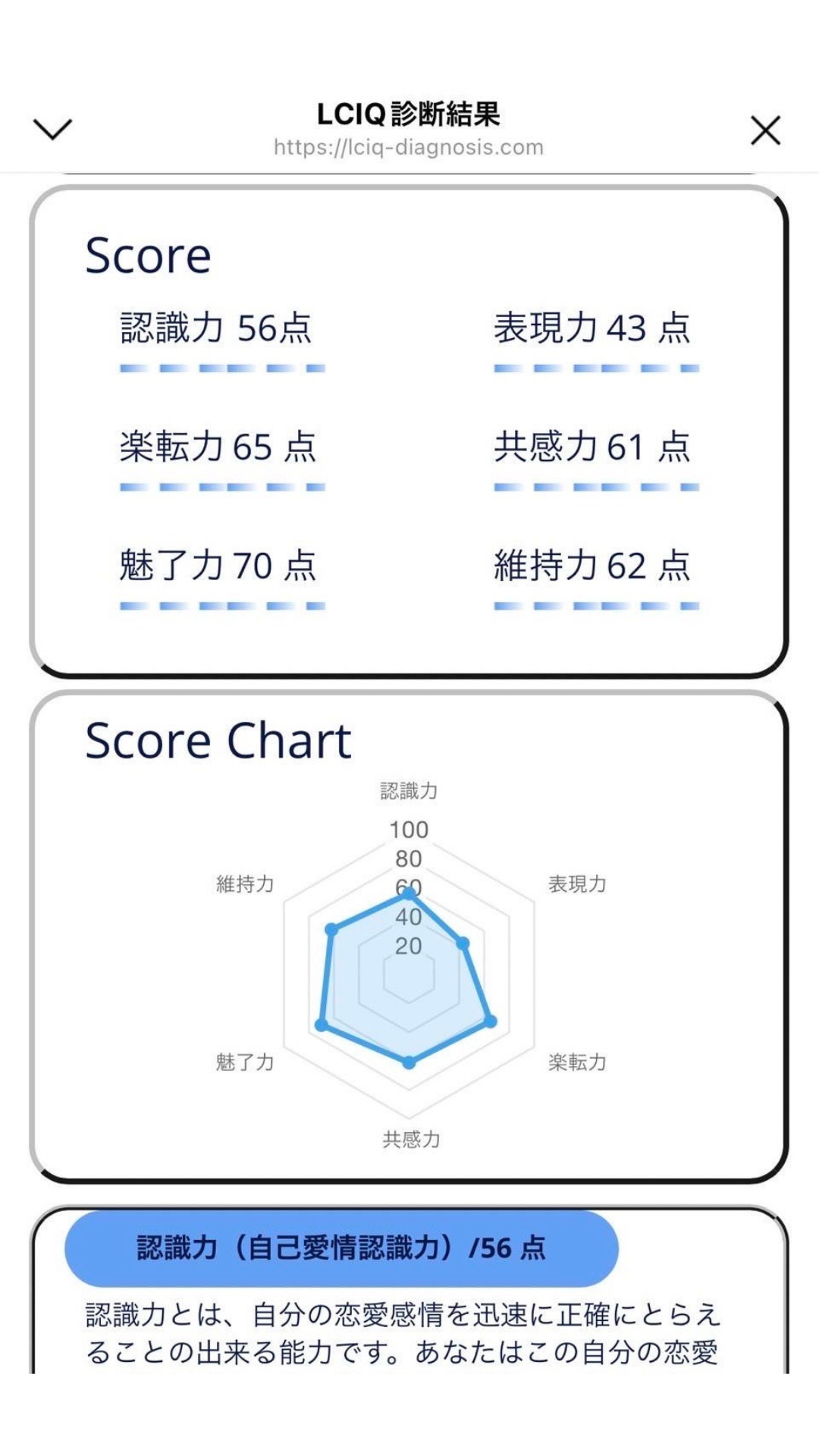The image size is (819, 1456).
Task: Minimize the in-app browser with down chevron
Action: click(52, 129)
